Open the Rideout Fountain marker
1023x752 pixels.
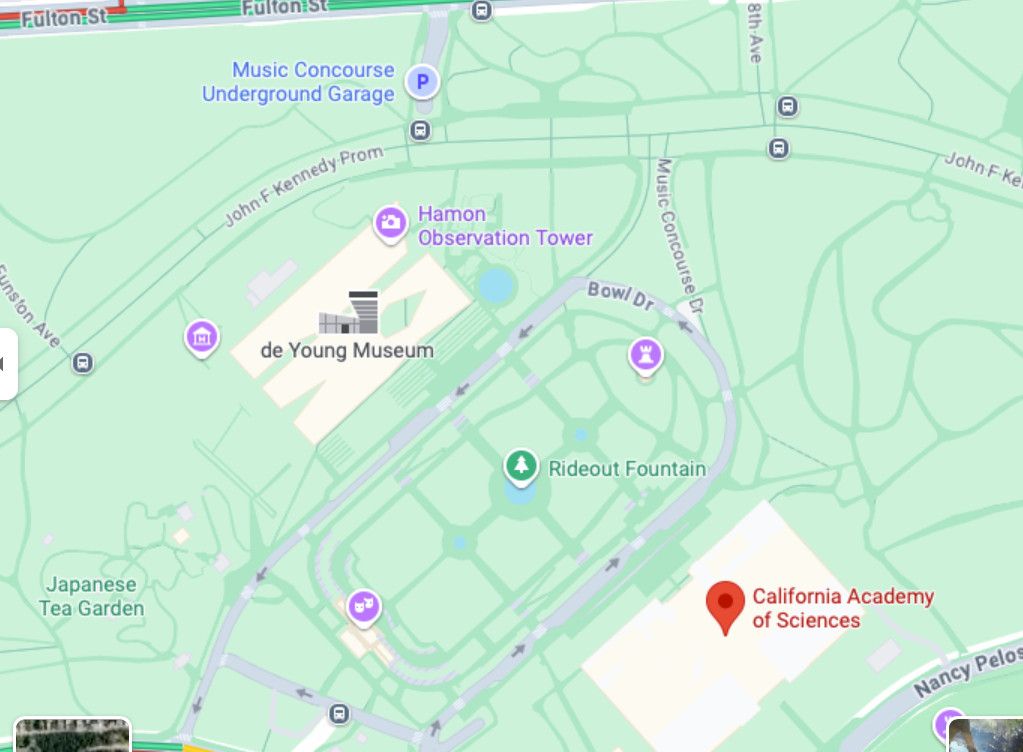click(520, 465)
